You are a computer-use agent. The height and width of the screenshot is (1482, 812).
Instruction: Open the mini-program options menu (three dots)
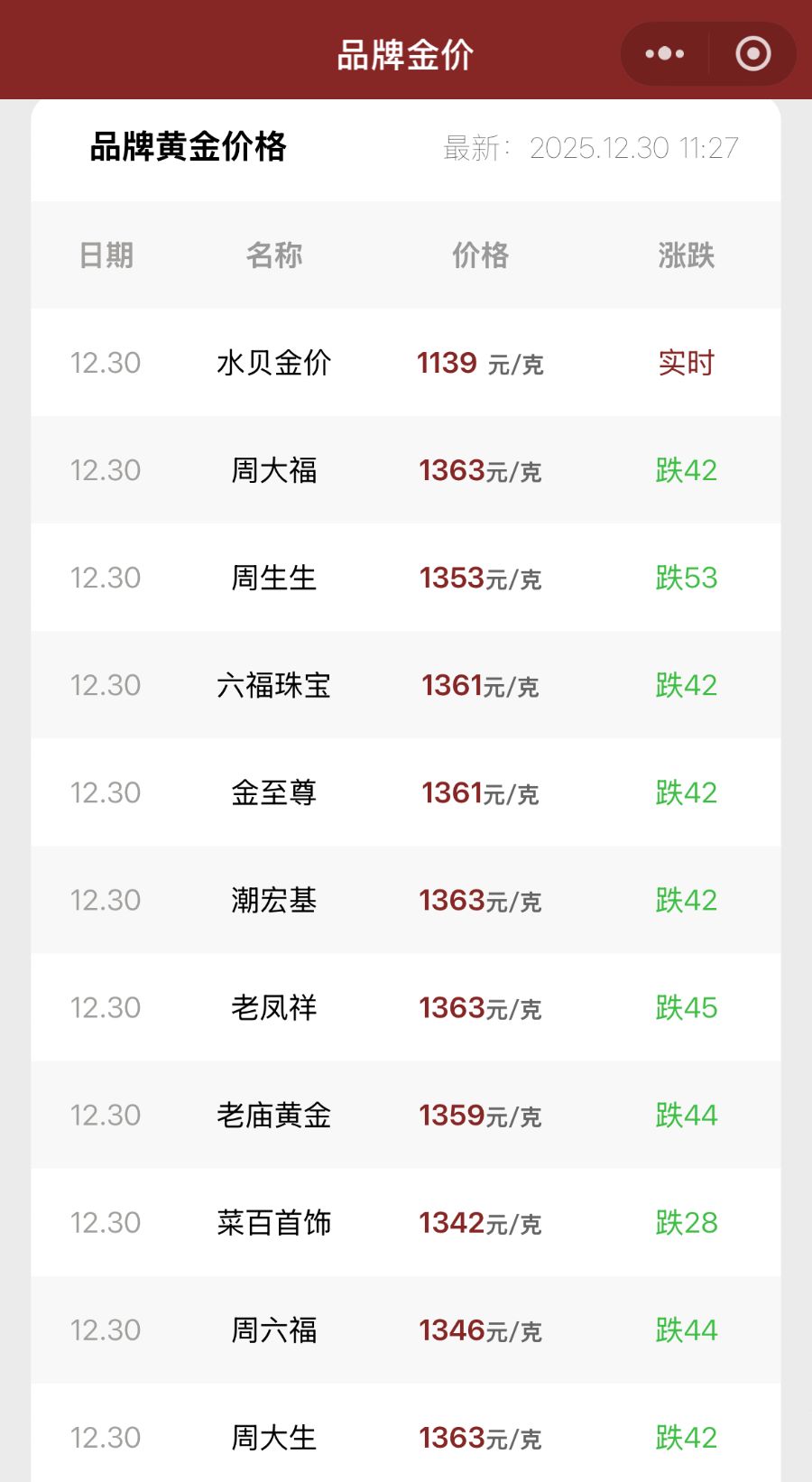tap(663, 53)
